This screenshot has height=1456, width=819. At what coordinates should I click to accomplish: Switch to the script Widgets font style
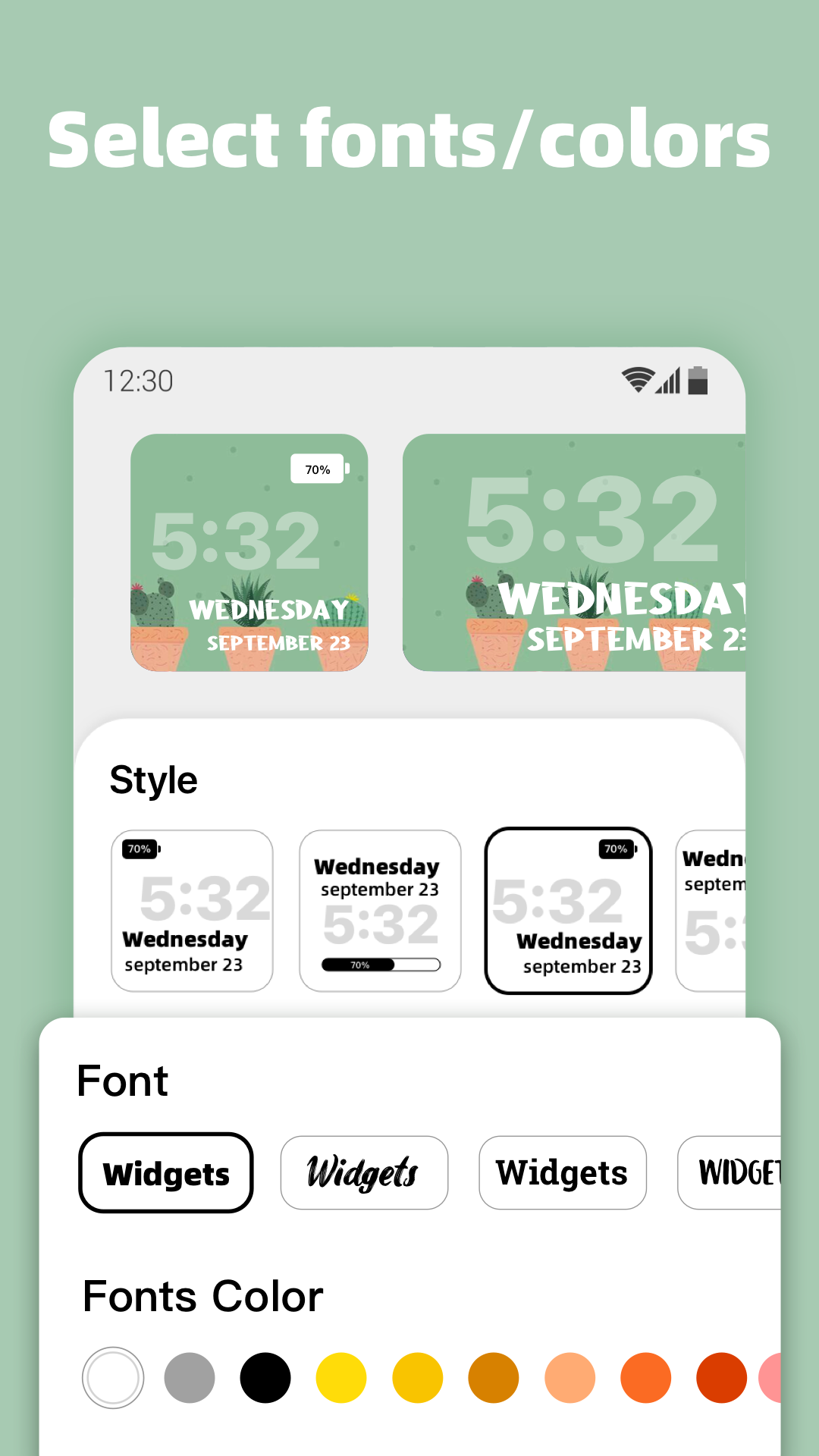coord(364,1172)
